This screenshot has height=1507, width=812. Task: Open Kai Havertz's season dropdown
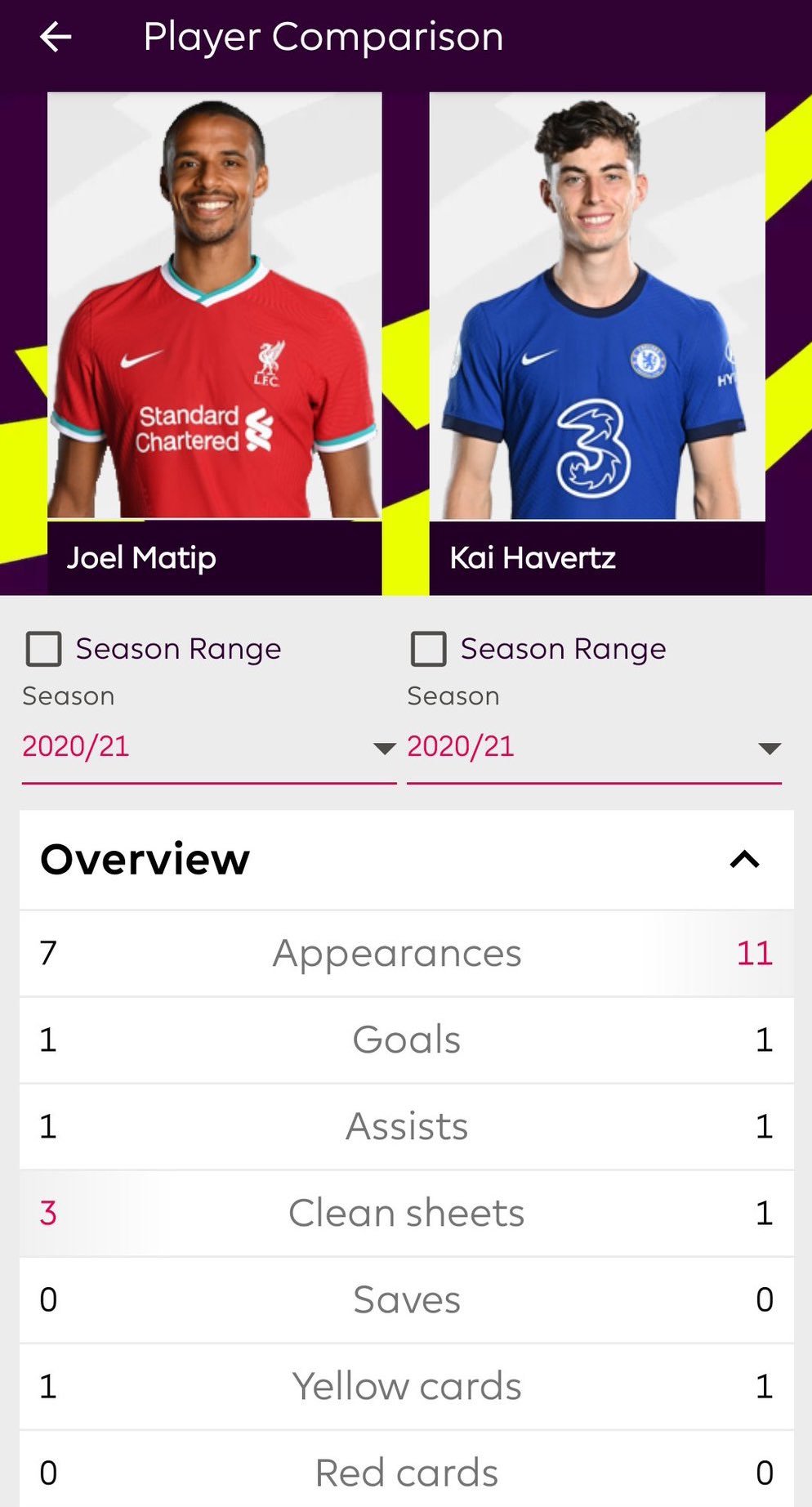pyautogui.click(x=594, y=747)
